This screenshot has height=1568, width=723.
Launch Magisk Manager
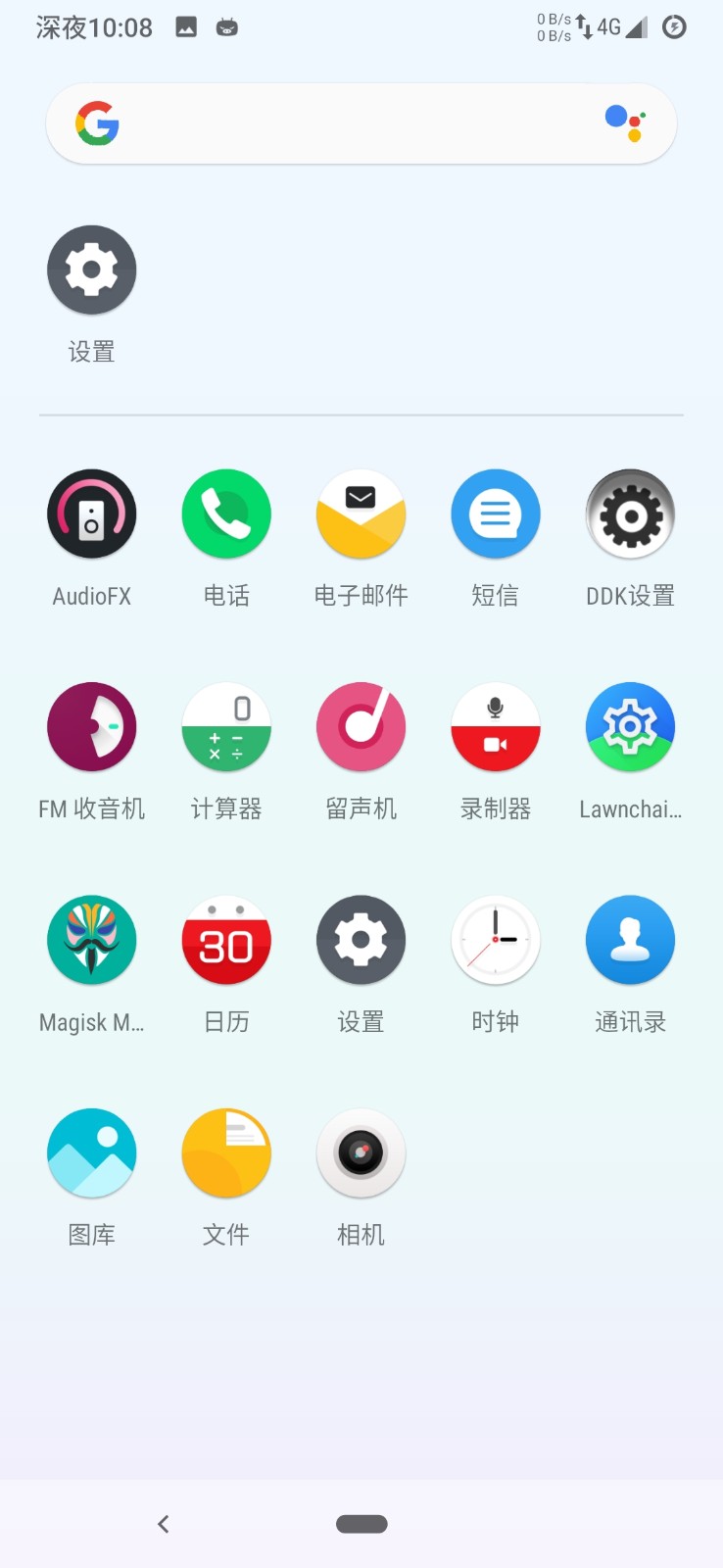[x=91, y=941]
